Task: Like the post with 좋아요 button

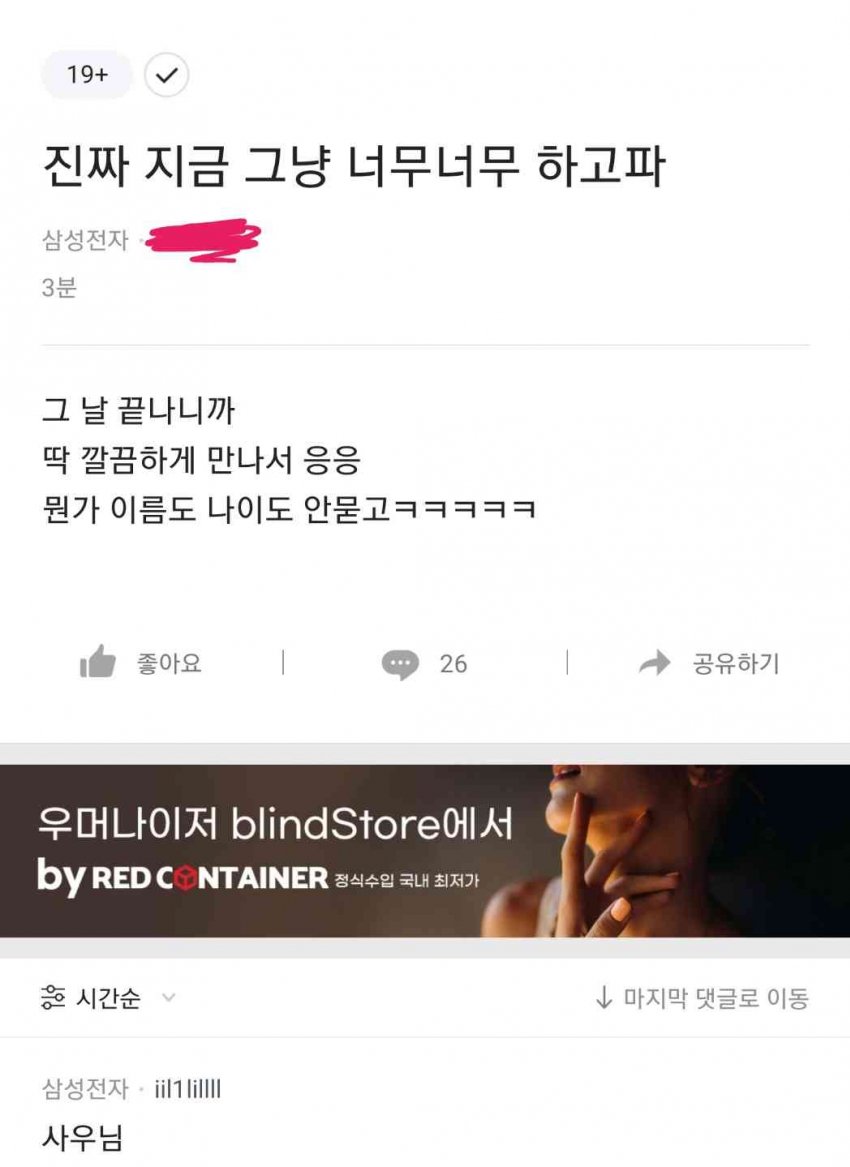Action: pos(141,663)
